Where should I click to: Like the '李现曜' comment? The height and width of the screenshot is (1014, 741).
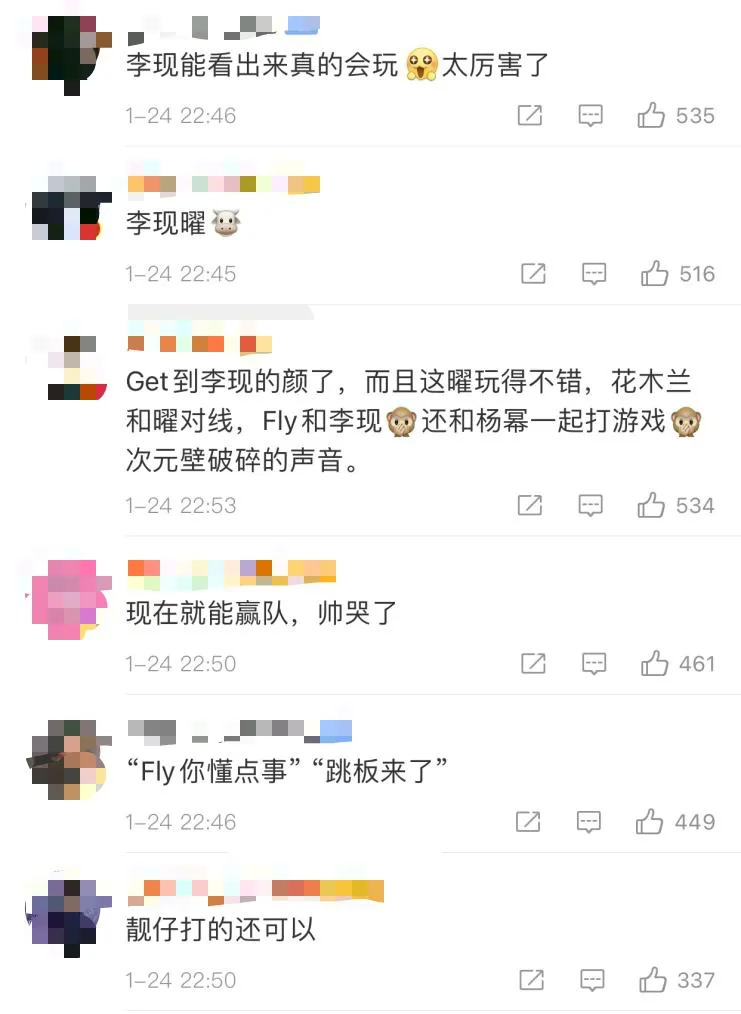655,274
